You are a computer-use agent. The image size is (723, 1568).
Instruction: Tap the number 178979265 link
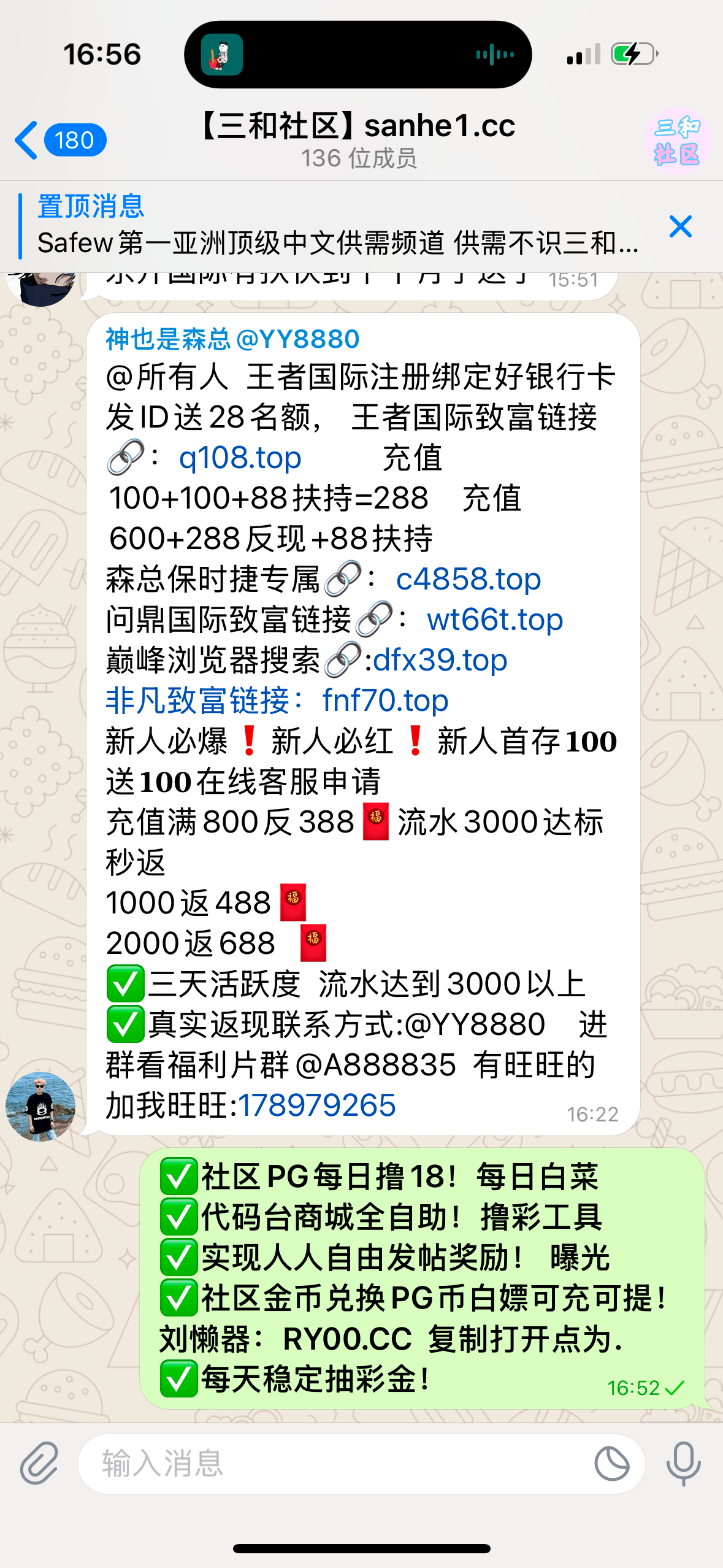[316, 1105]
